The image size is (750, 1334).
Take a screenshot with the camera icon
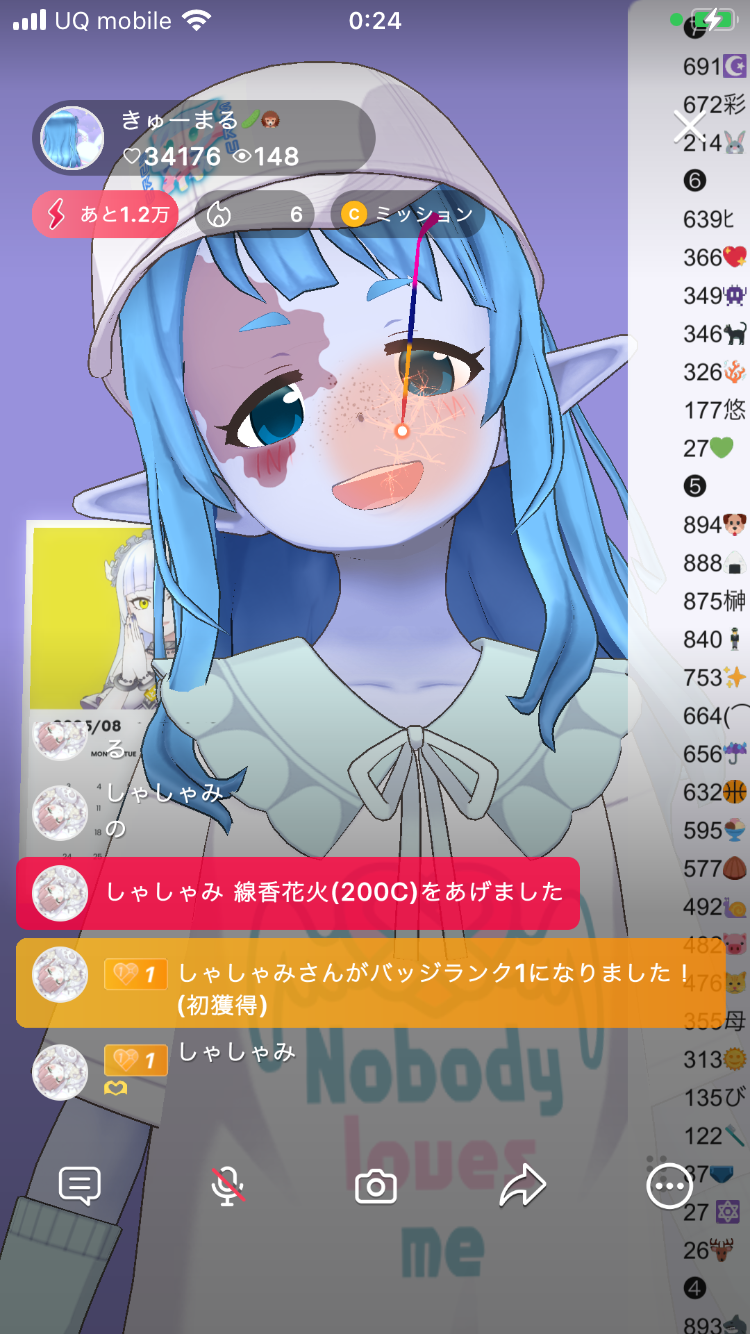pyautogui.click(x=376, y=1187)
